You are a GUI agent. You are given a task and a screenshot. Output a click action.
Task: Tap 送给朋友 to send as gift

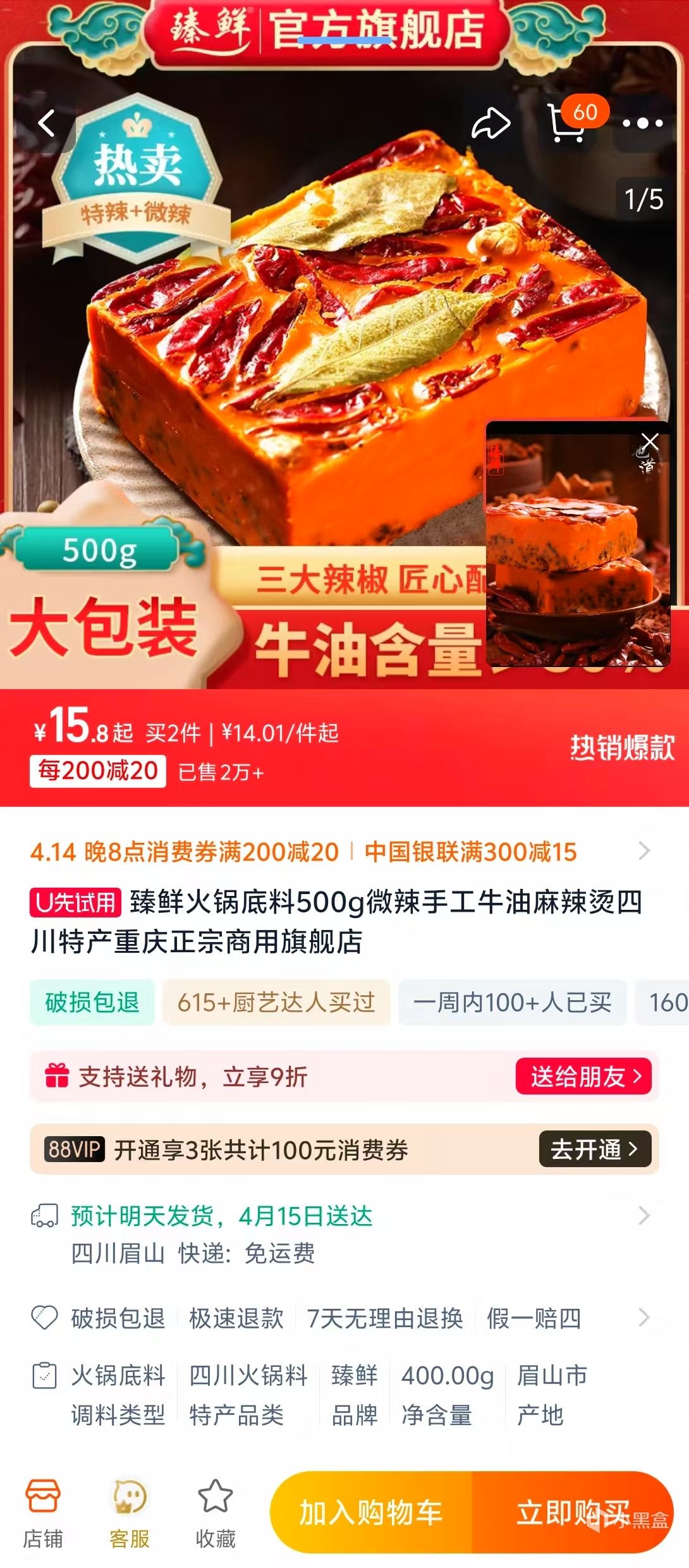pyautogui.click(x=584, y=1076)
